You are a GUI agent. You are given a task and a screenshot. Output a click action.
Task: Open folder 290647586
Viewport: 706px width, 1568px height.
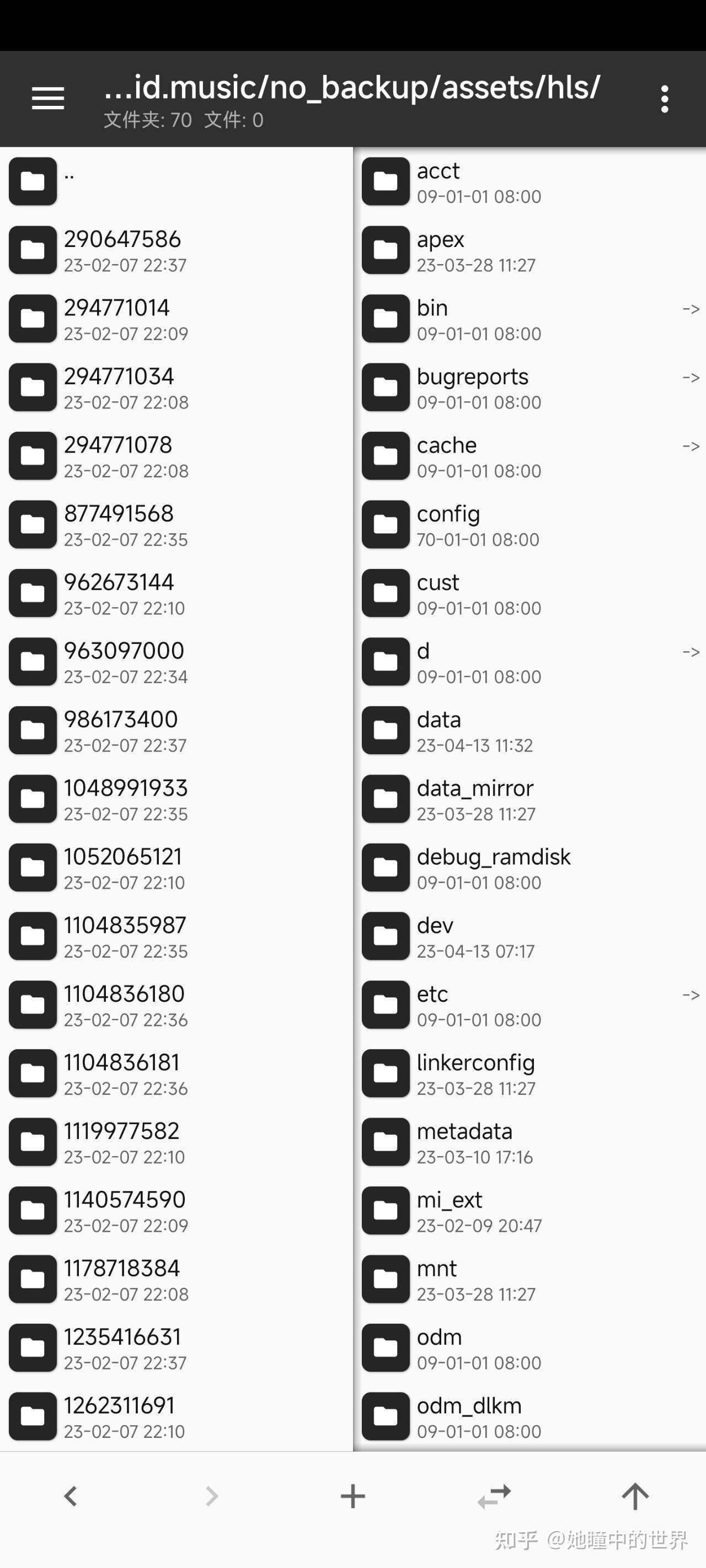tap(176, 250)
